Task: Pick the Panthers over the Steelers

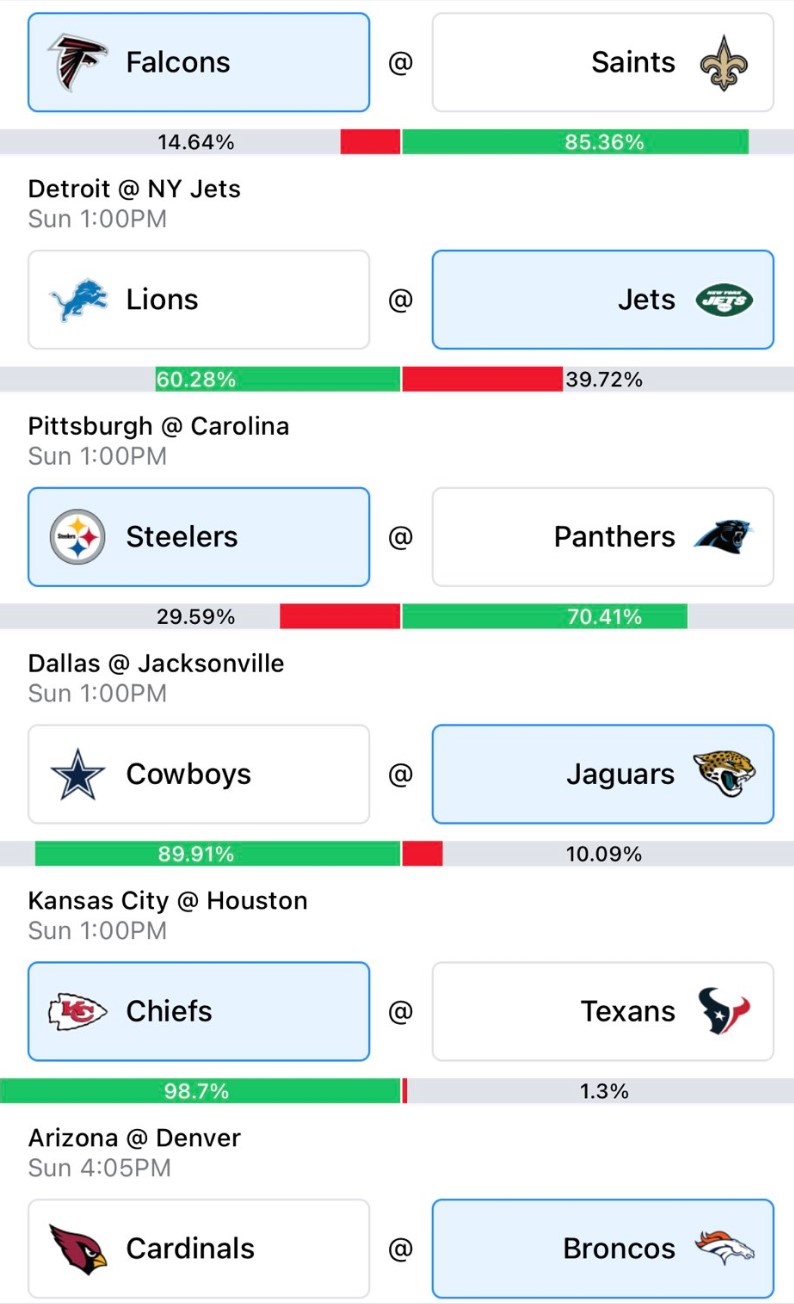Action: [x=603, y=537]
